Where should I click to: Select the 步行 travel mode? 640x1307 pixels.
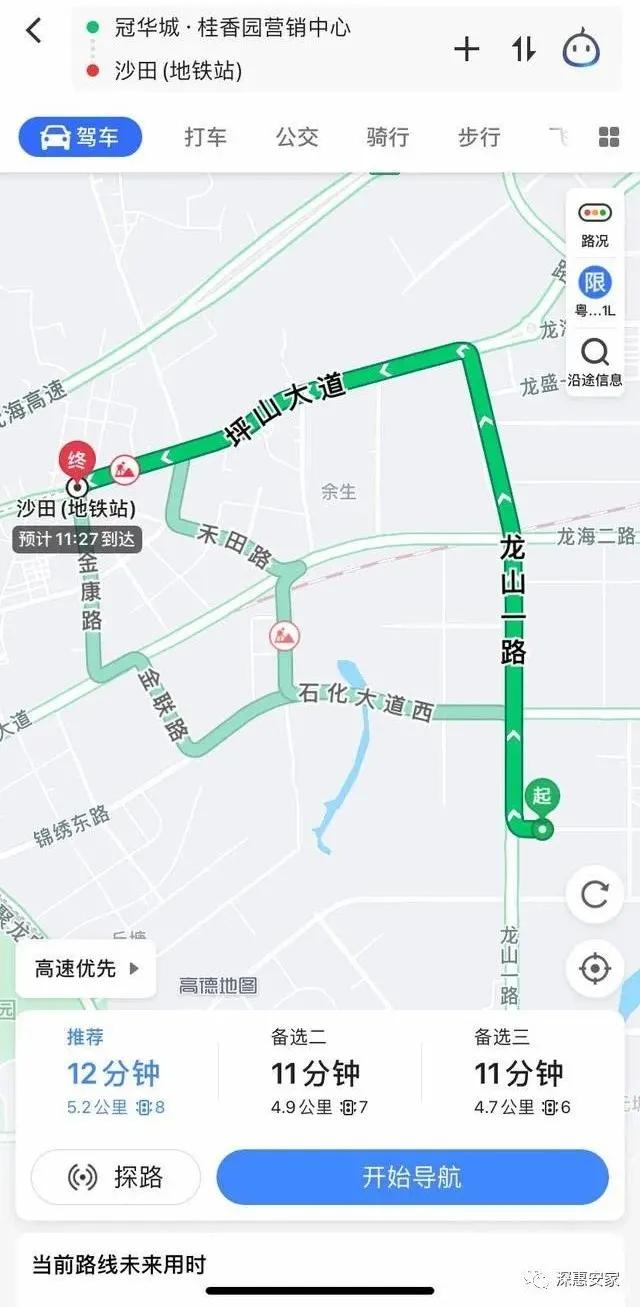point(479,137)
